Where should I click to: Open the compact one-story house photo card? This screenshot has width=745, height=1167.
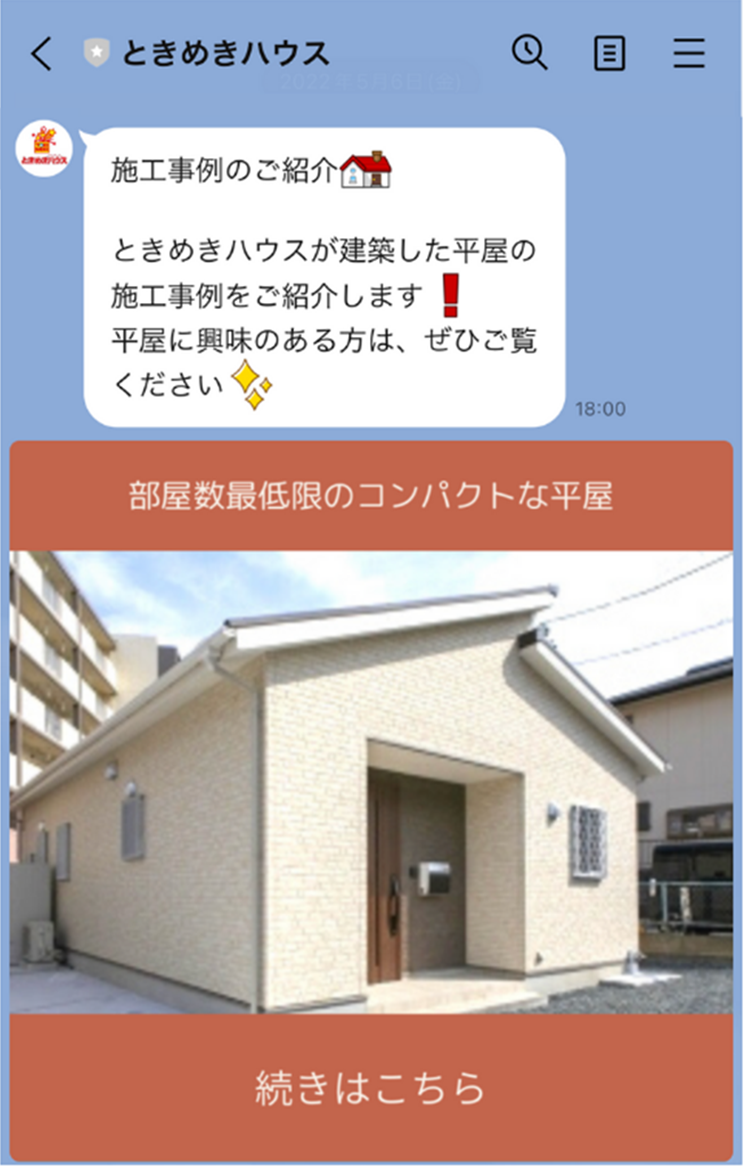click(x=371, y=781)
